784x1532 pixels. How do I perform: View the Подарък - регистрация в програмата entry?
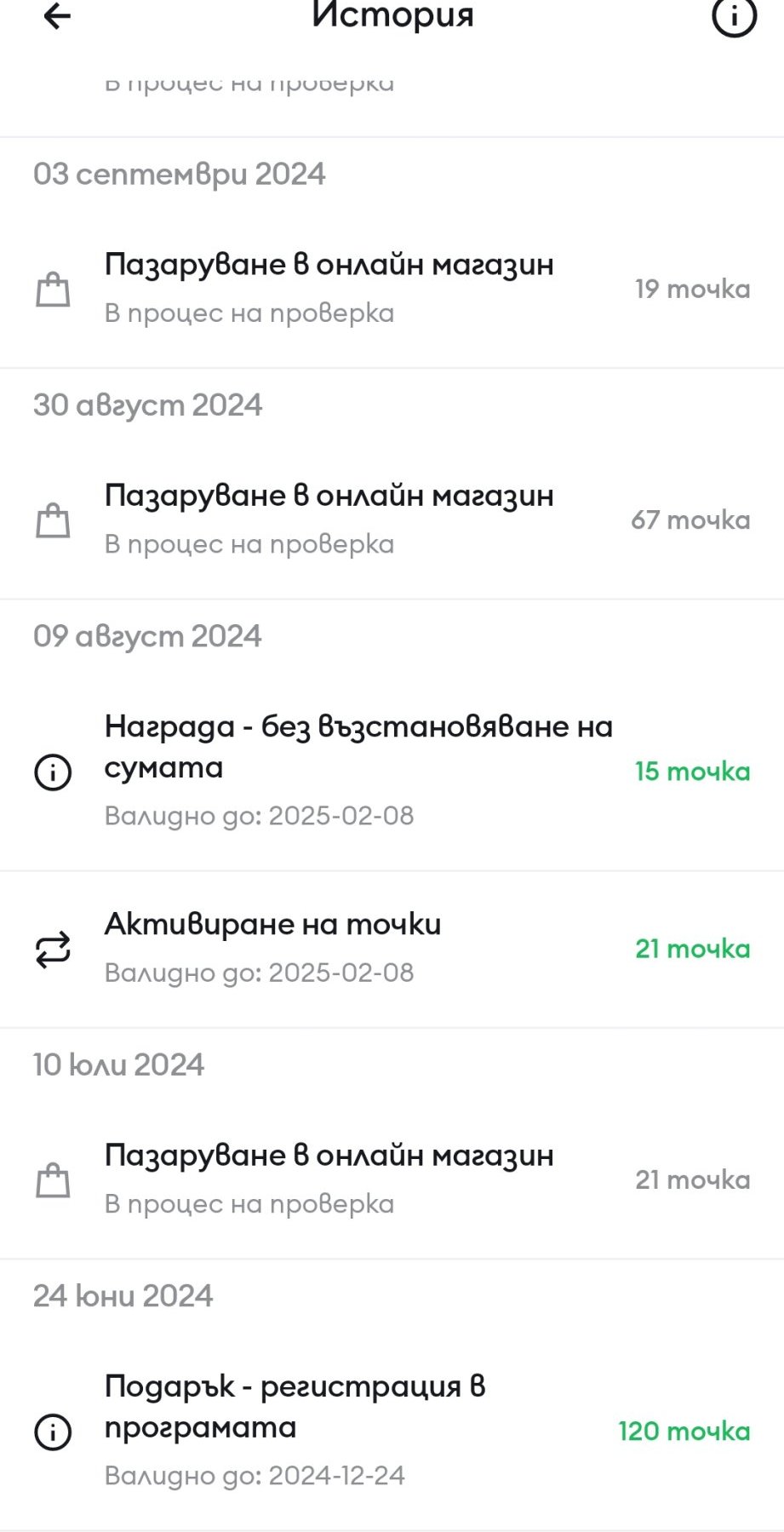pos(392,1431)
